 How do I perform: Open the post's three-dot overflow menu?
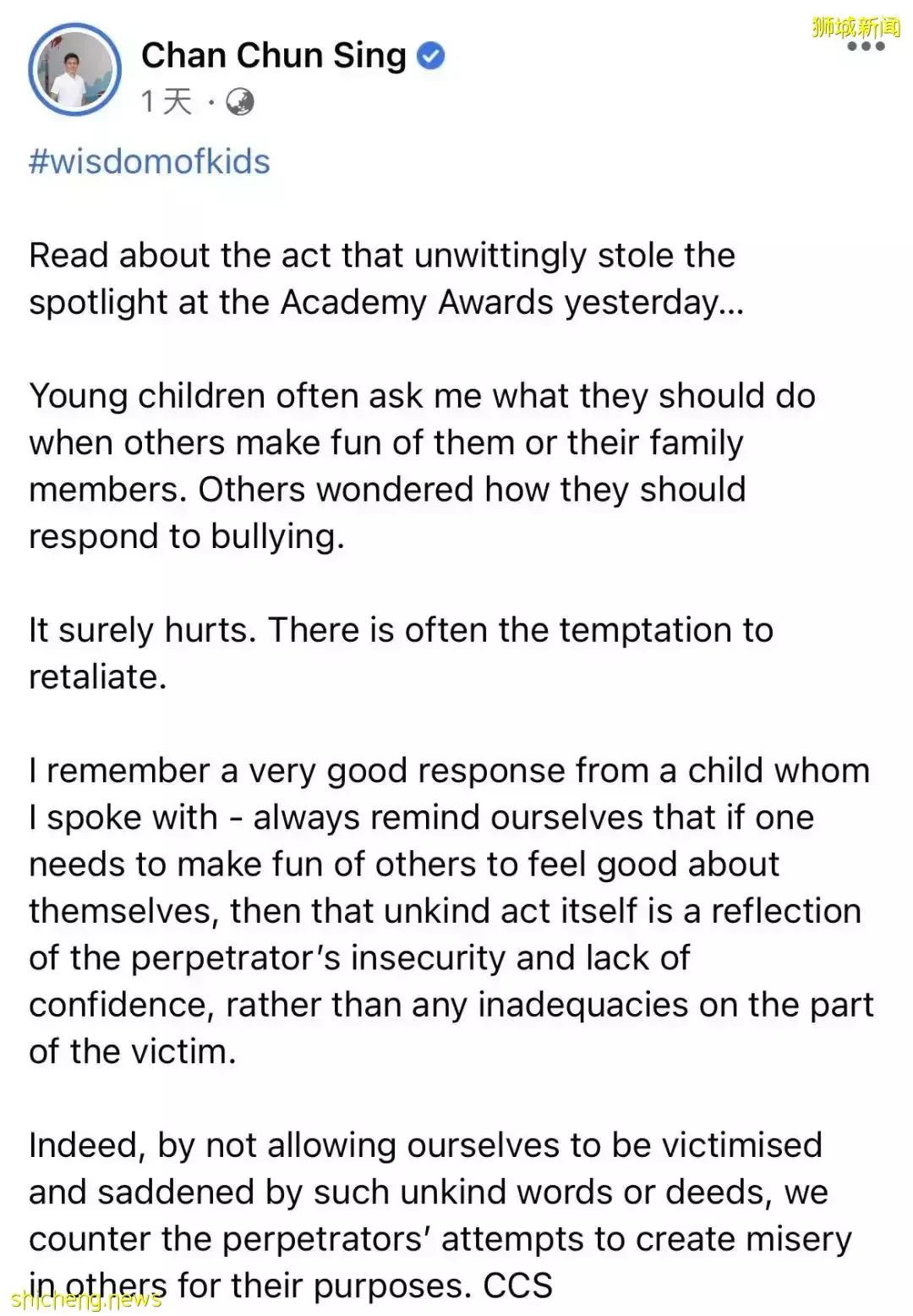tap(865, 47)
